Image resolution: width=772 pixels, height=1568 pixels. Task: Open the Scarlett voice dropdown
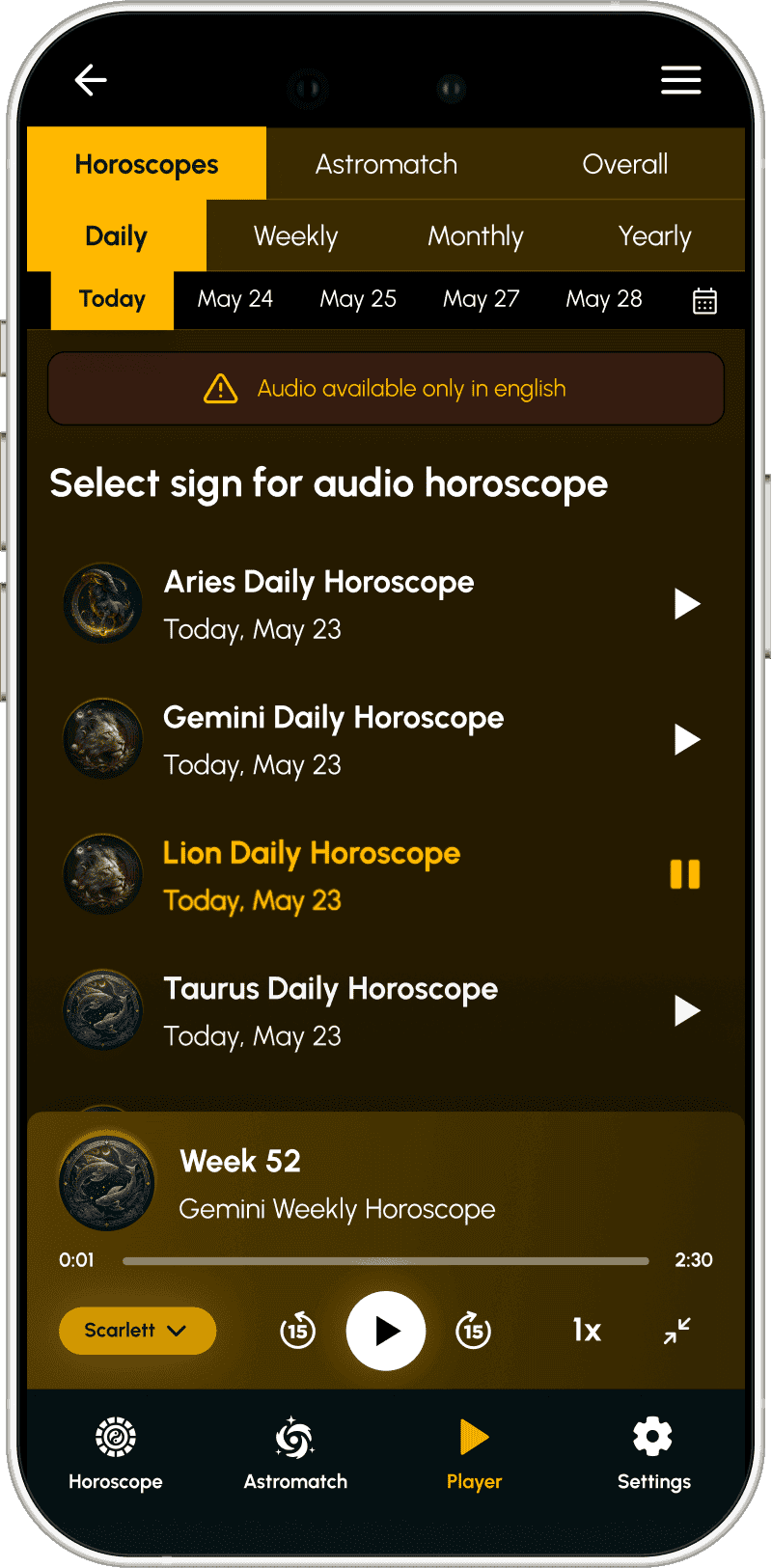[137, 1331]
